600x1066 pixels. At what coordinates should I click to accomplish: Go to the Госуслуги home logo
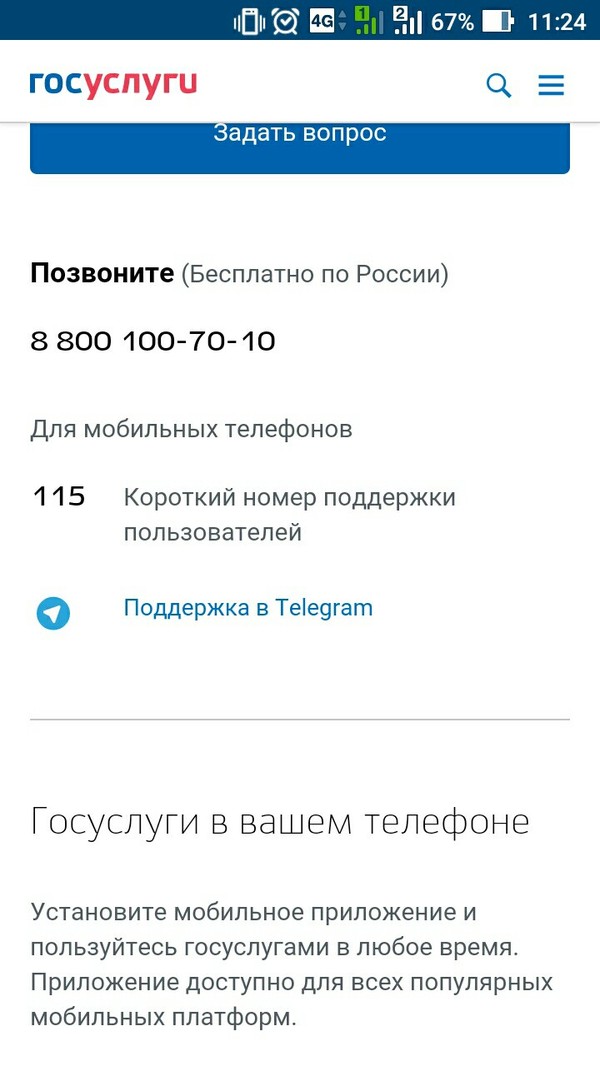pos(113,84)
